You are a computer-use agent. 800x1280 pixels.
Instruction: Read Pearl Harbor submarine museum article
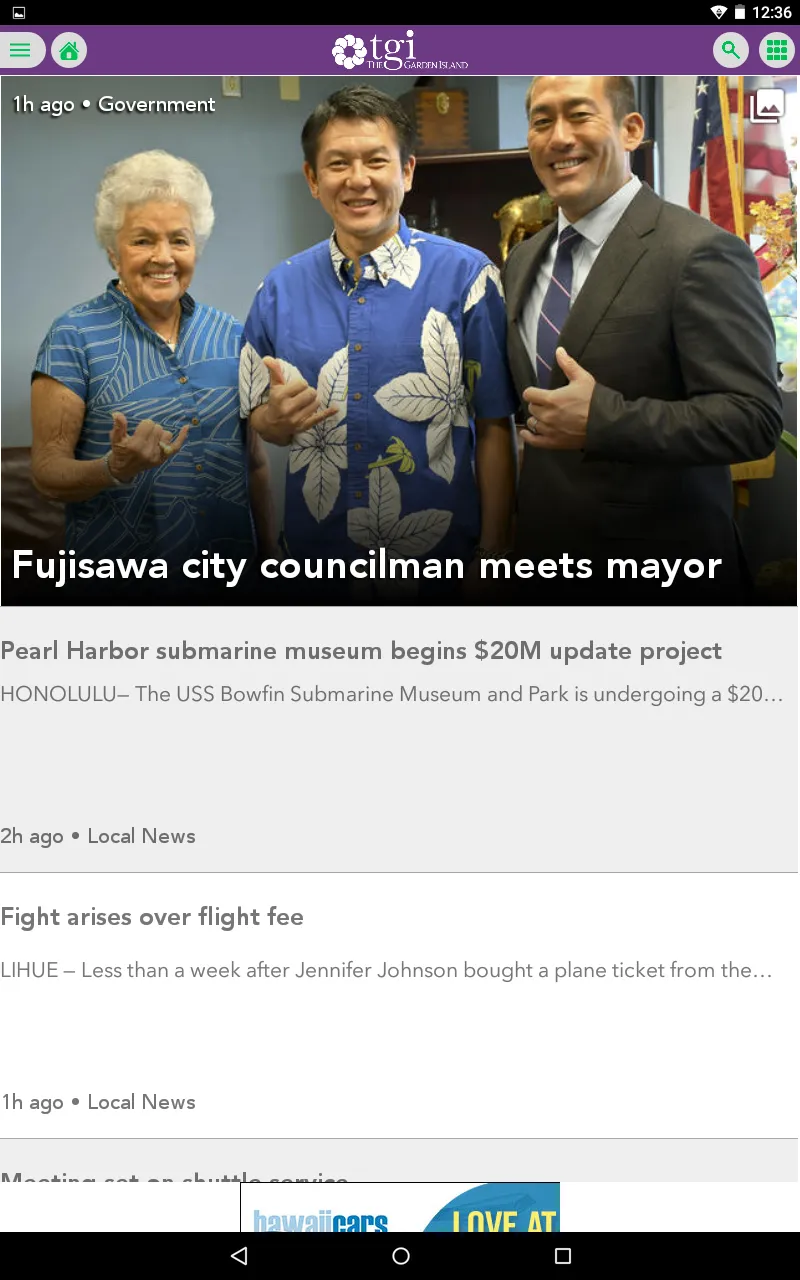(x=399, y=739)
